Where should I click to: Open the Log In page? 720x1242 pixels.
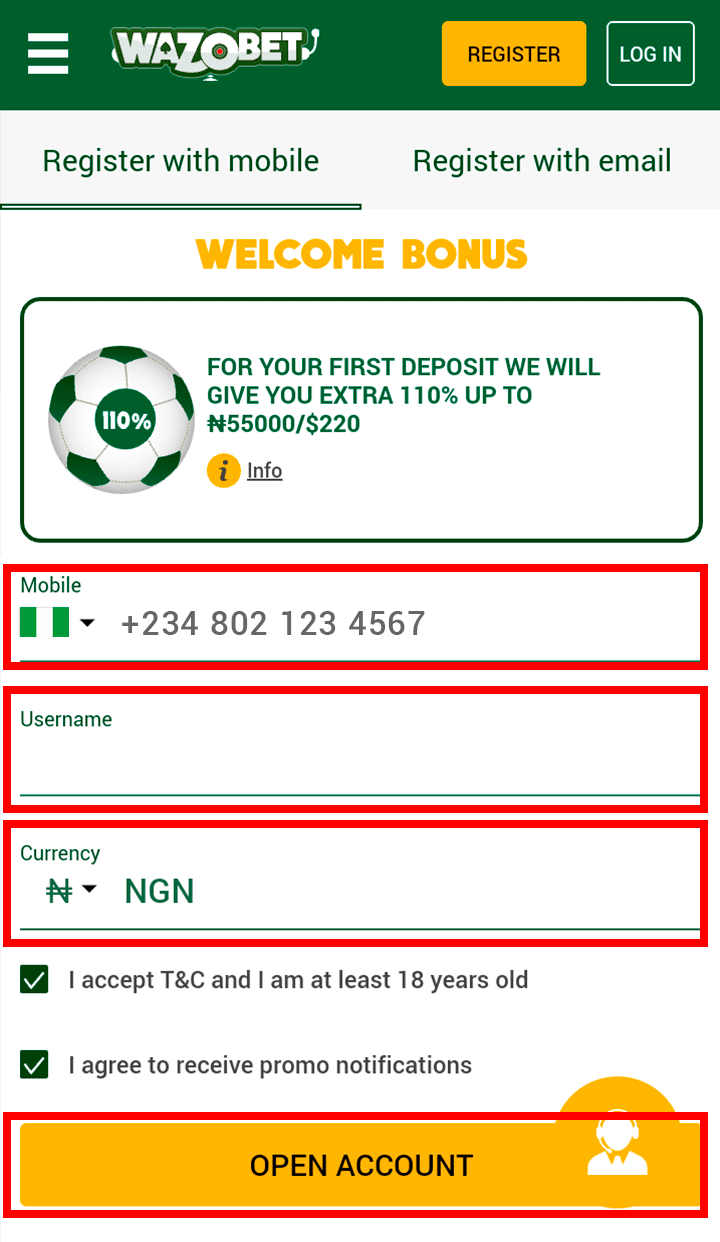[650, 54]
